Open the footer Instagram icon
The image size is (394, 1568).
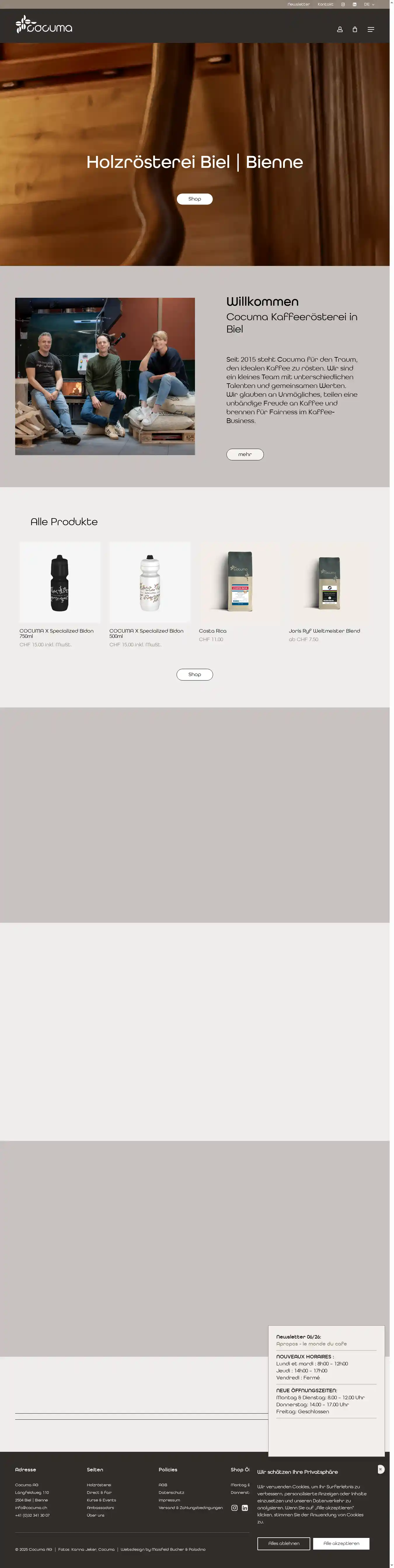(x=234, y=1508)
